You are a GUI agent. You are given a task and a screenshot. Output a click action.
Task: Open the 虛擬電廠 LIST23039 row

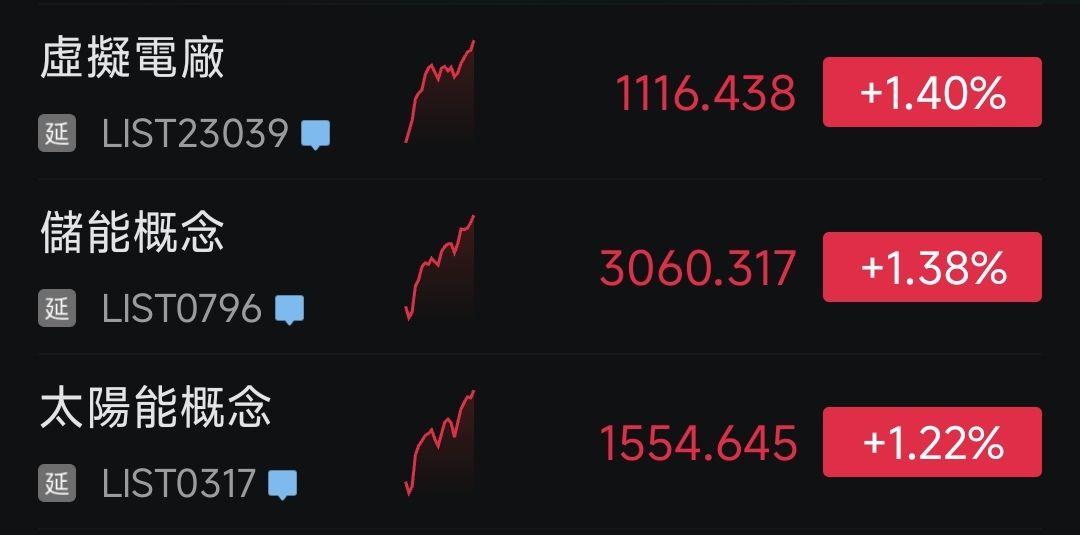(x=540, y=92)
